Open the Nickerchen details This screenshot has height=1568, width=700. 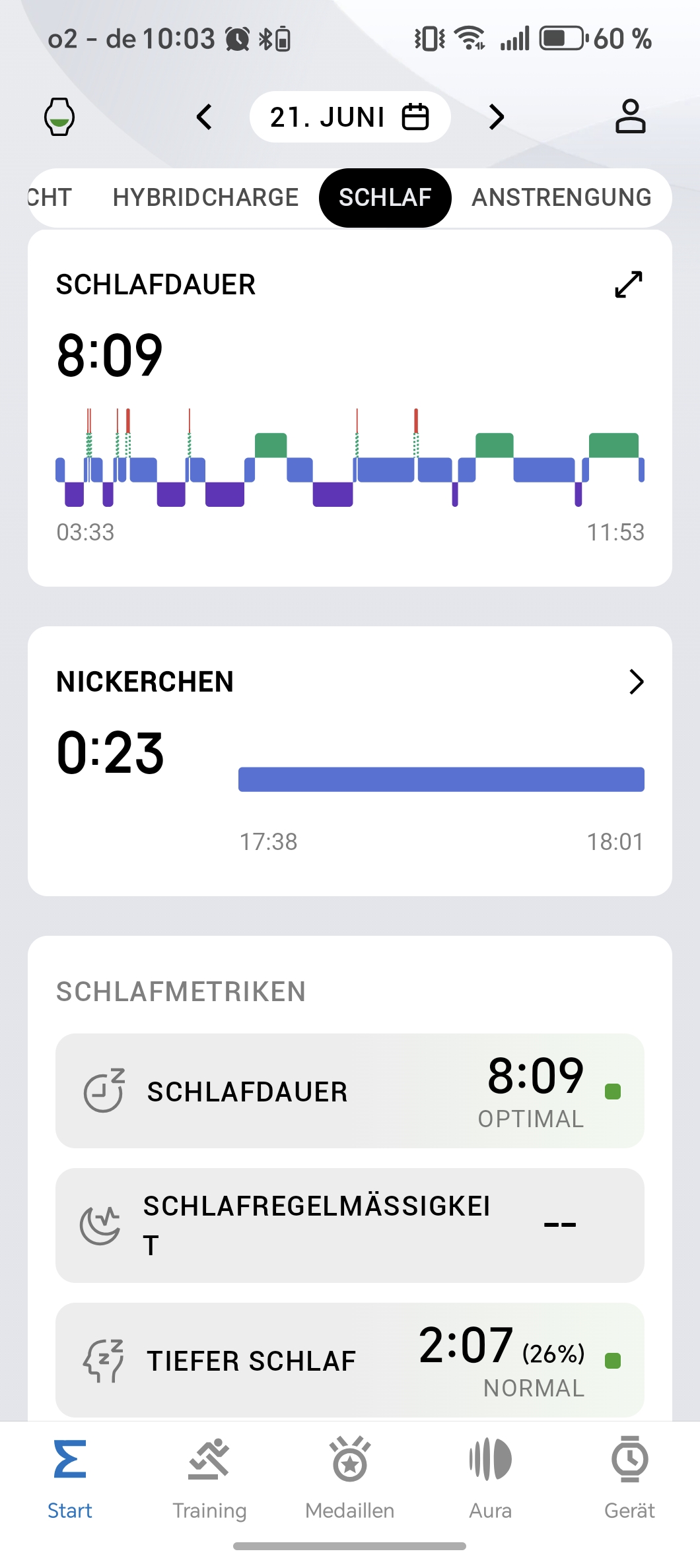click(636, 682)
